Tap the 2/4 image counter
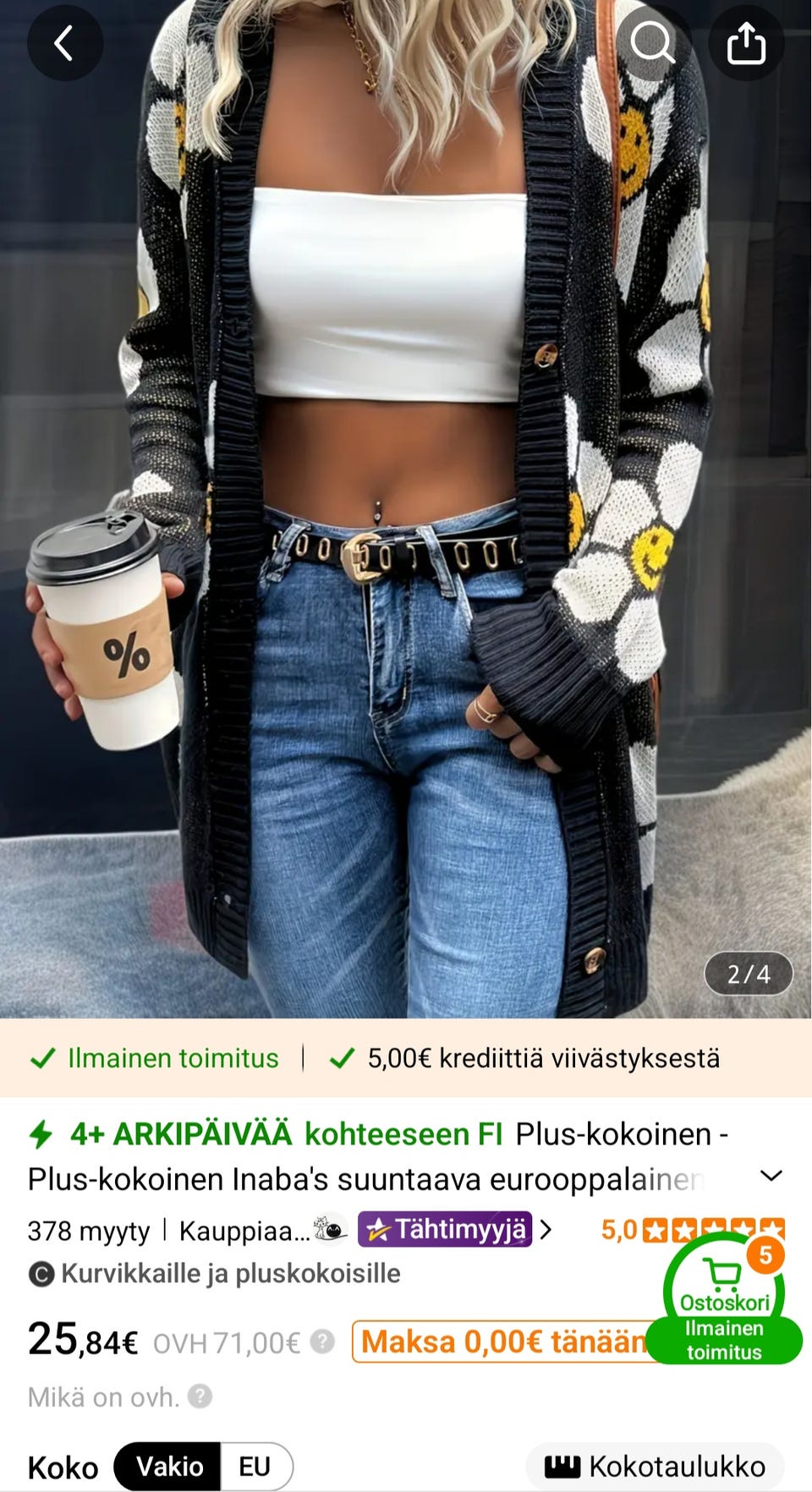 (748, 974)
